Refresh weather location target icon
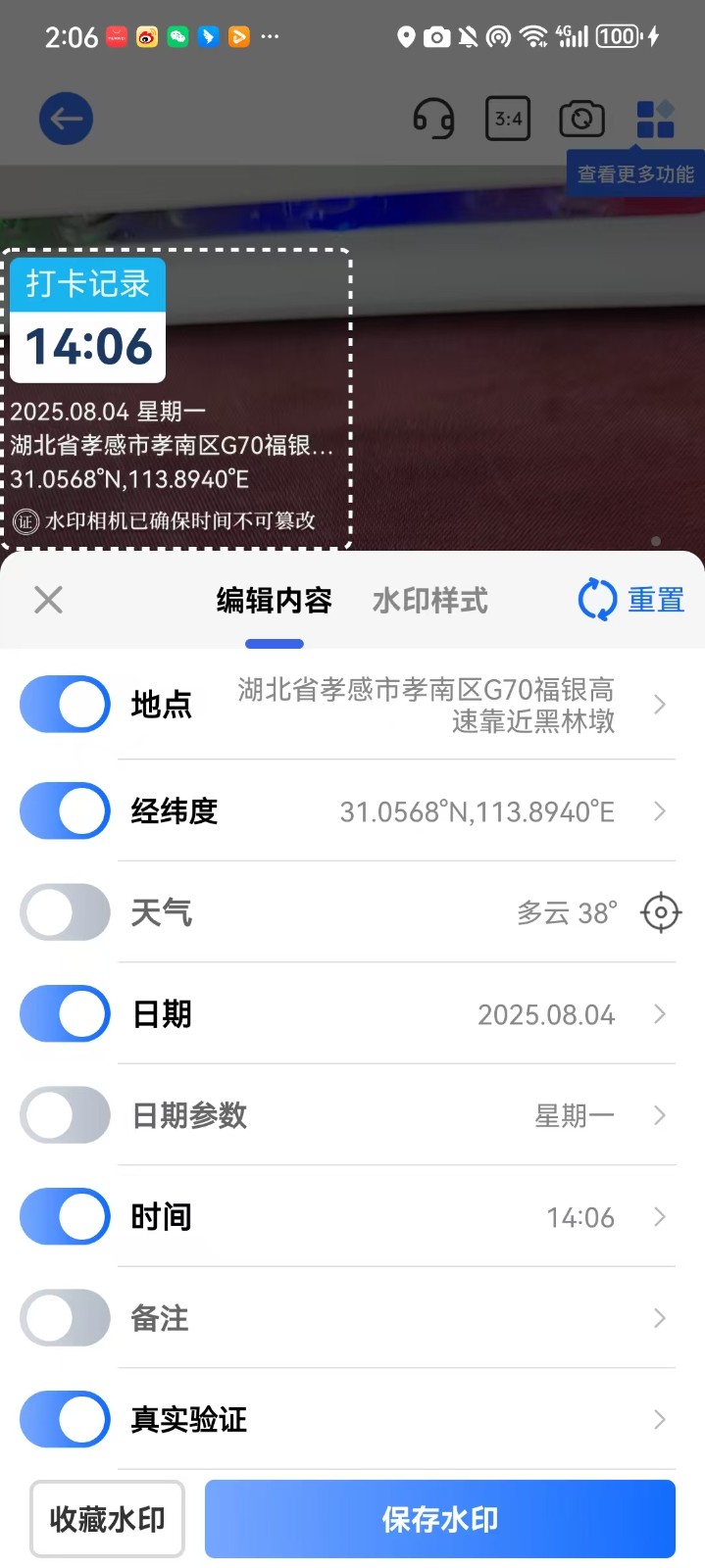The width and height of the screenshot is (705, 1568). [x=661, y=912]
